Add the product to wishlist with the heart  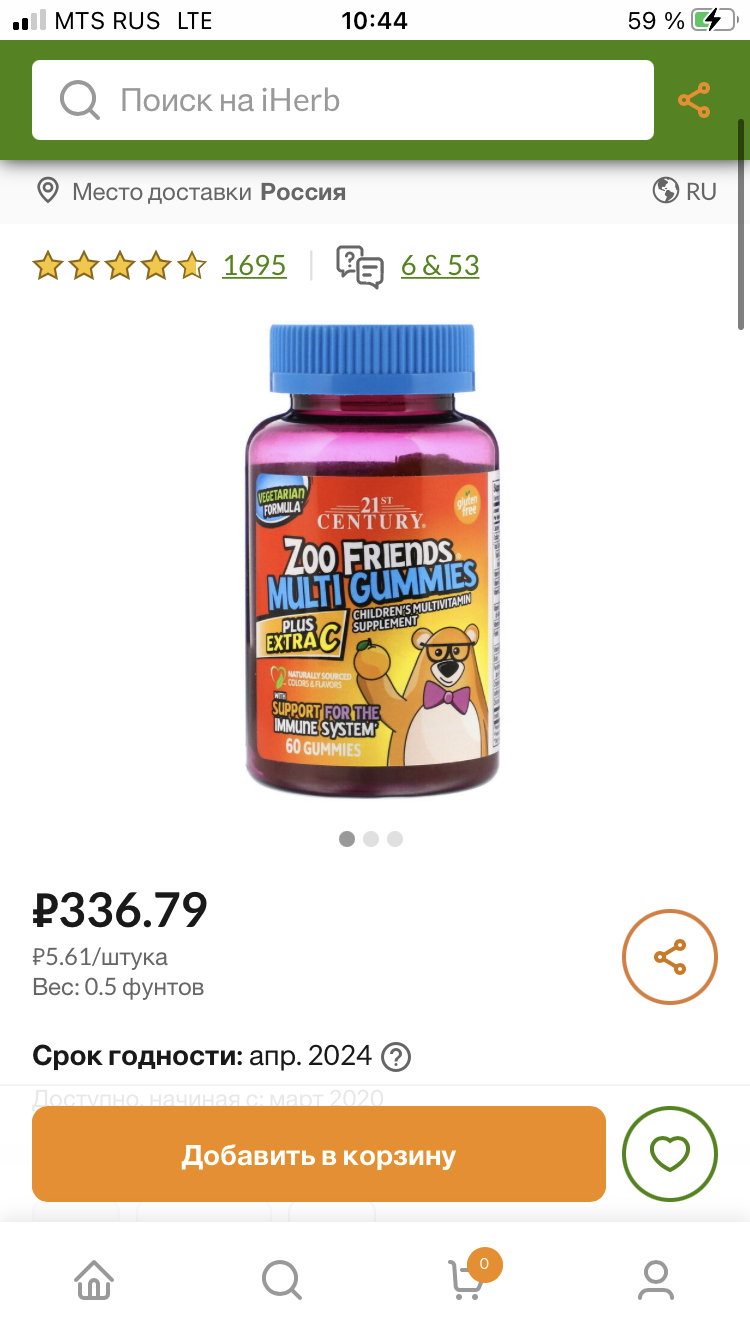pyautogui.click(x=670, y=1154)
